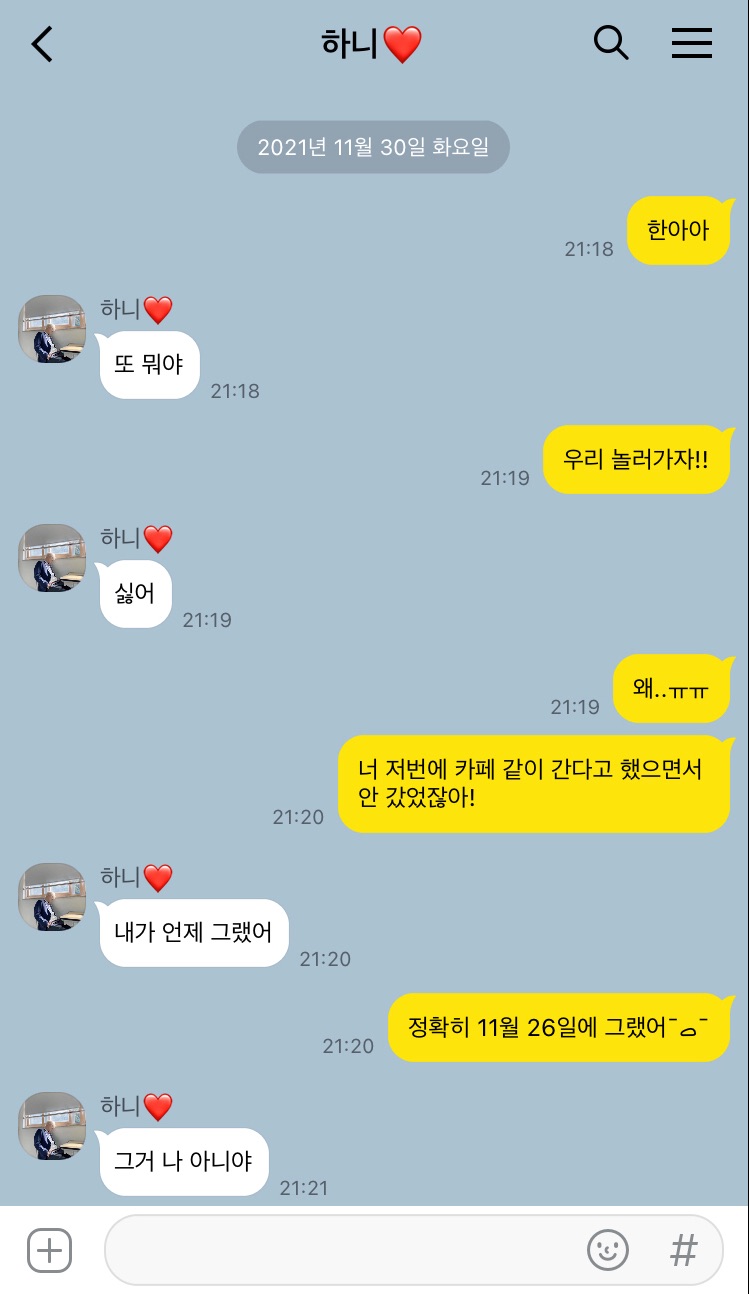The image size is (749, 1294).
Task: Tap the profile photo beside 내가 언제 그랬어
Action: point(51,898)
